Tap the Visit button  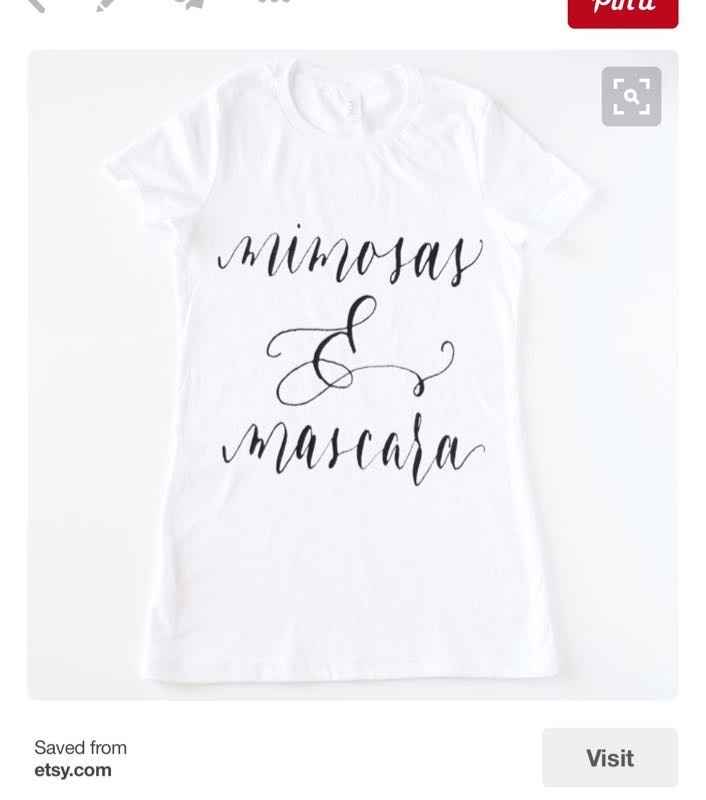(x=609, y=758)
